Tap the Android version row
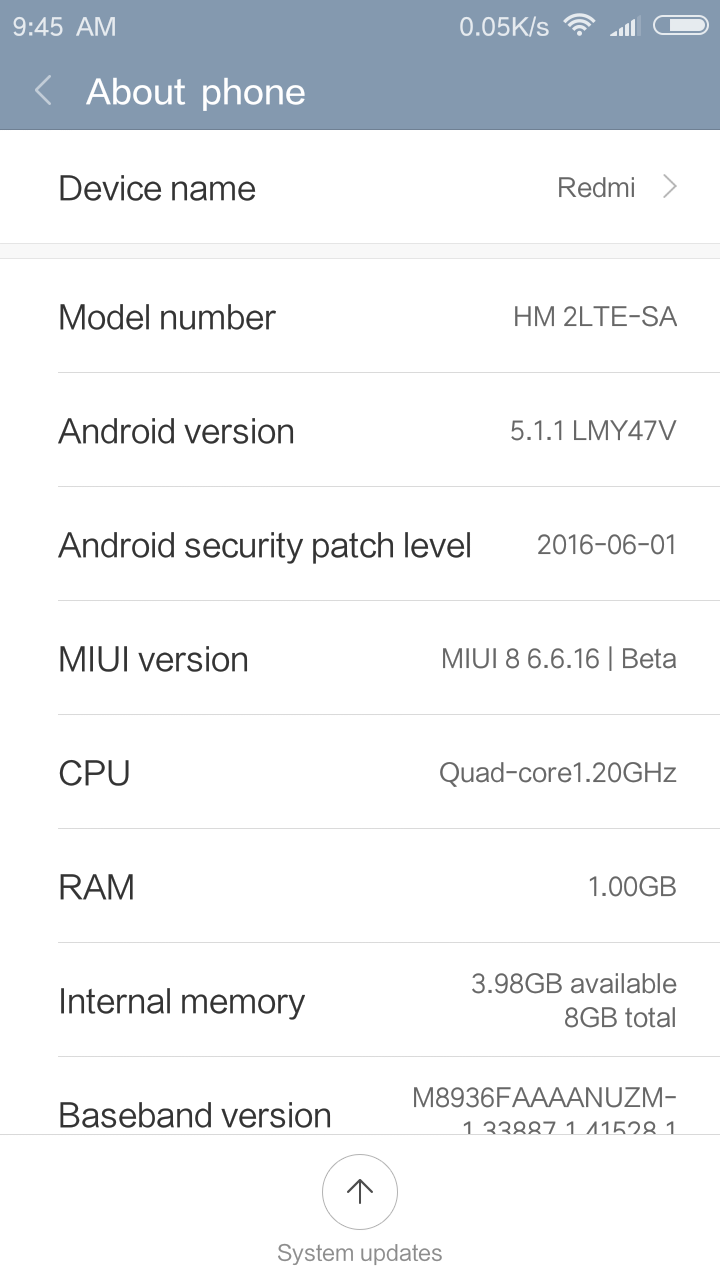This screenshot has height=1280, width=720. pos(360,431)
